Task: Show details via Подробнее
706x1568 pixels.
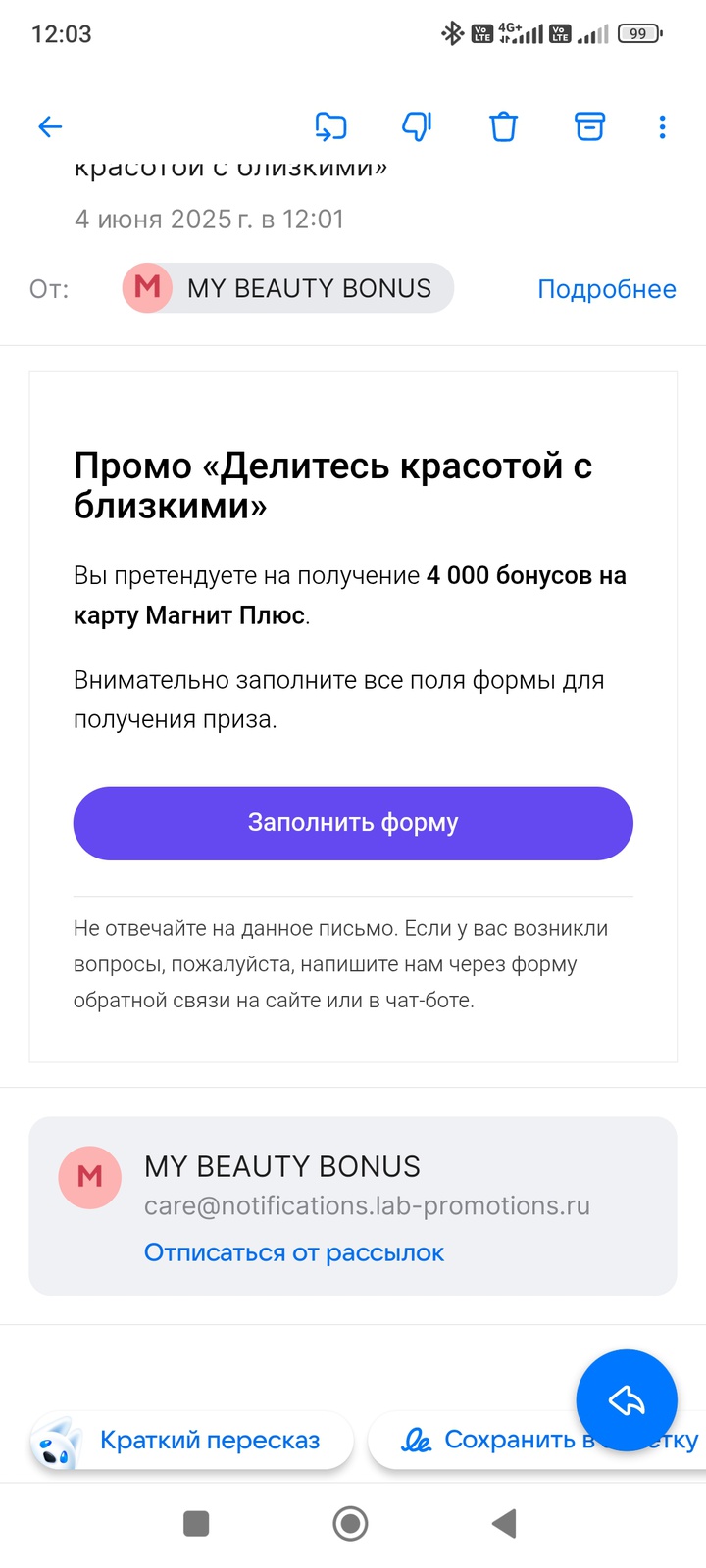Action: click(606, 289)
